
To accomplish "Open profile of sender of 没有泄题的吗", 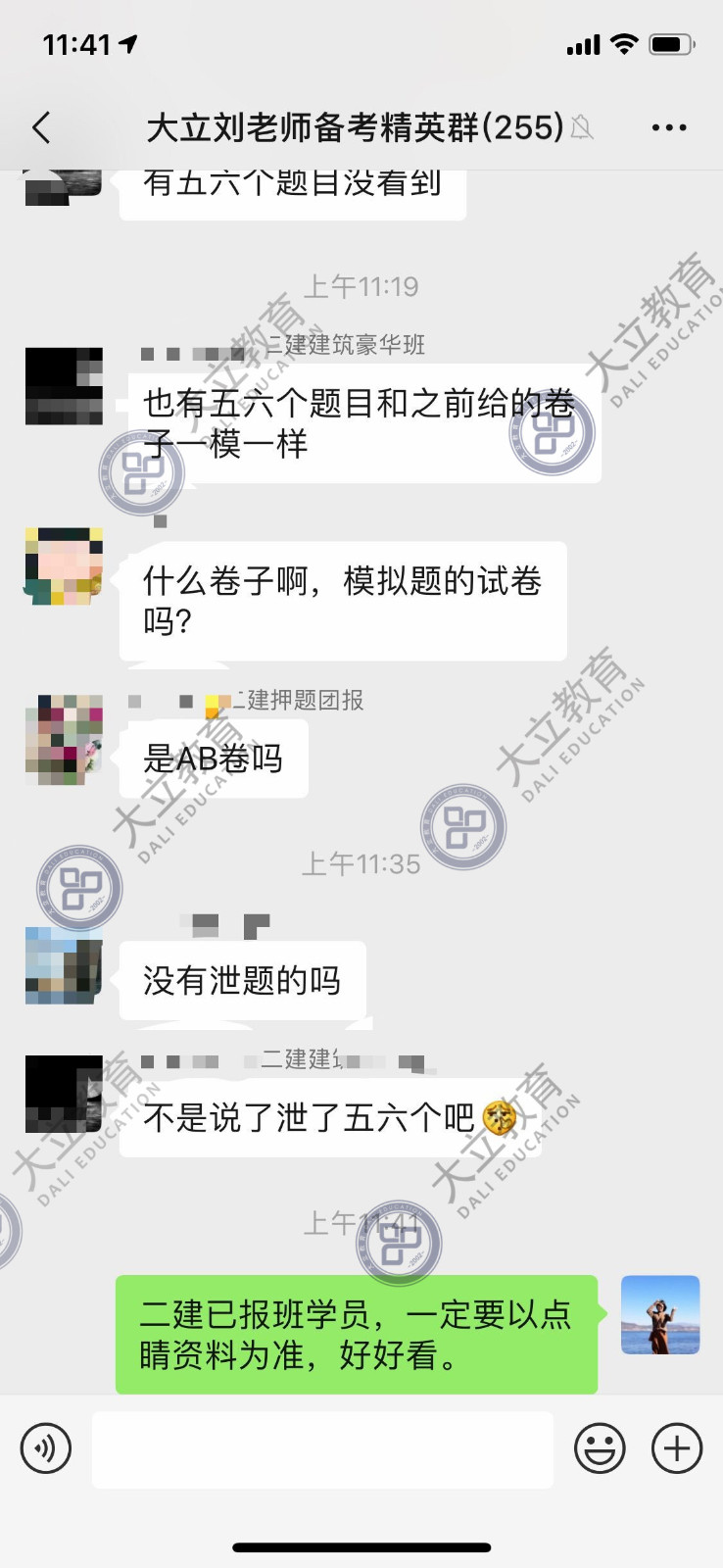I will pyautogui.click(x=64, y=965).
